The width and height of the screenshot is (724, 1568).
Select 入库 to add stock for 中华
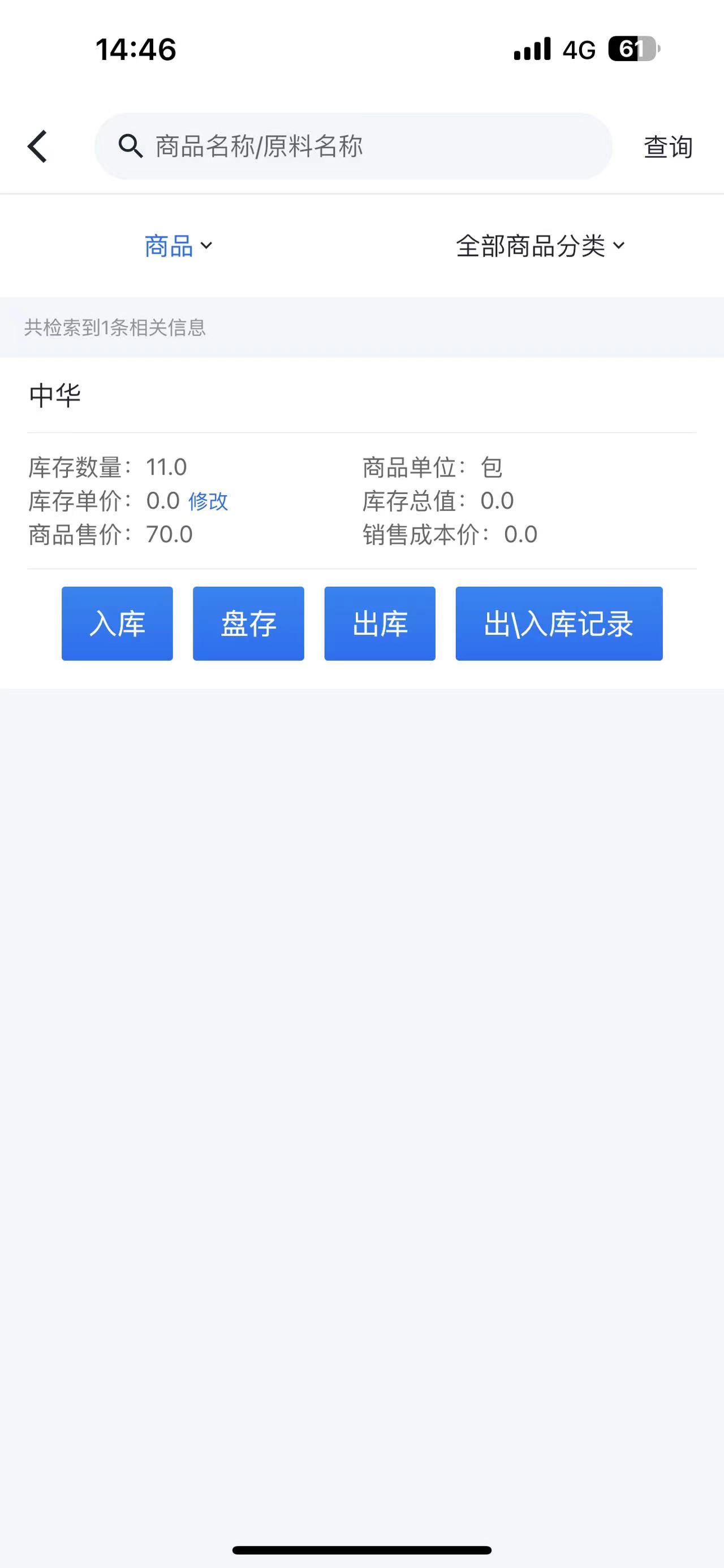117,624
